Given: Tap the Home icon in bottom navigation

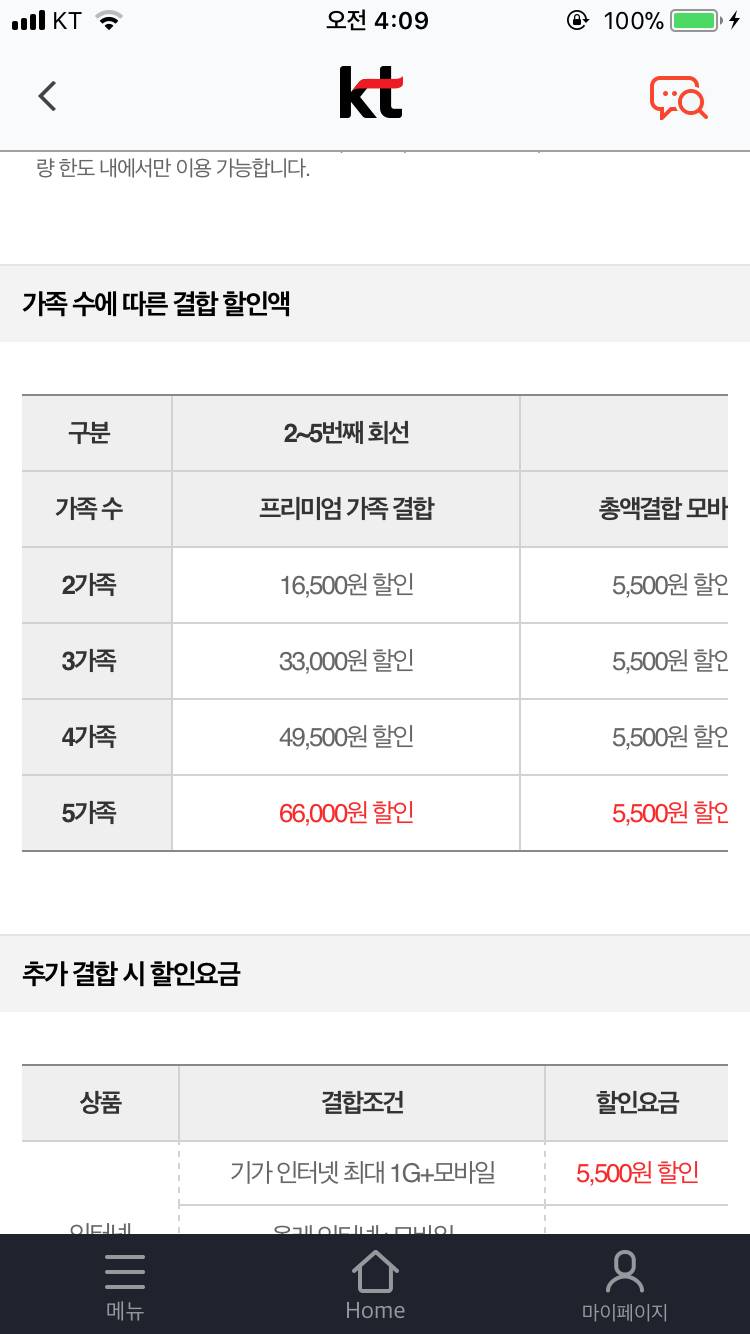Looking at the screenshot, I should click(x=374, y=1283).
